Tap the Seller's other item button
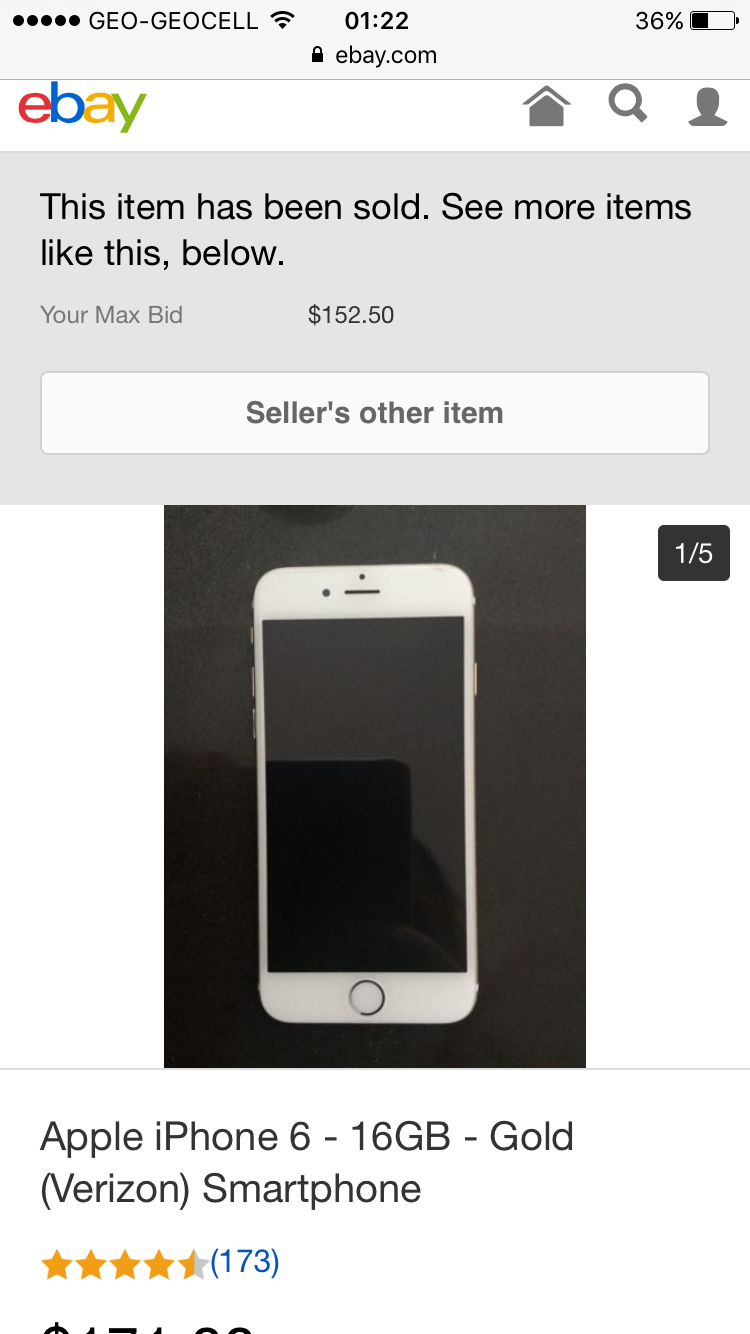Viewport: 750px width, 1334px height. (375, 413)
